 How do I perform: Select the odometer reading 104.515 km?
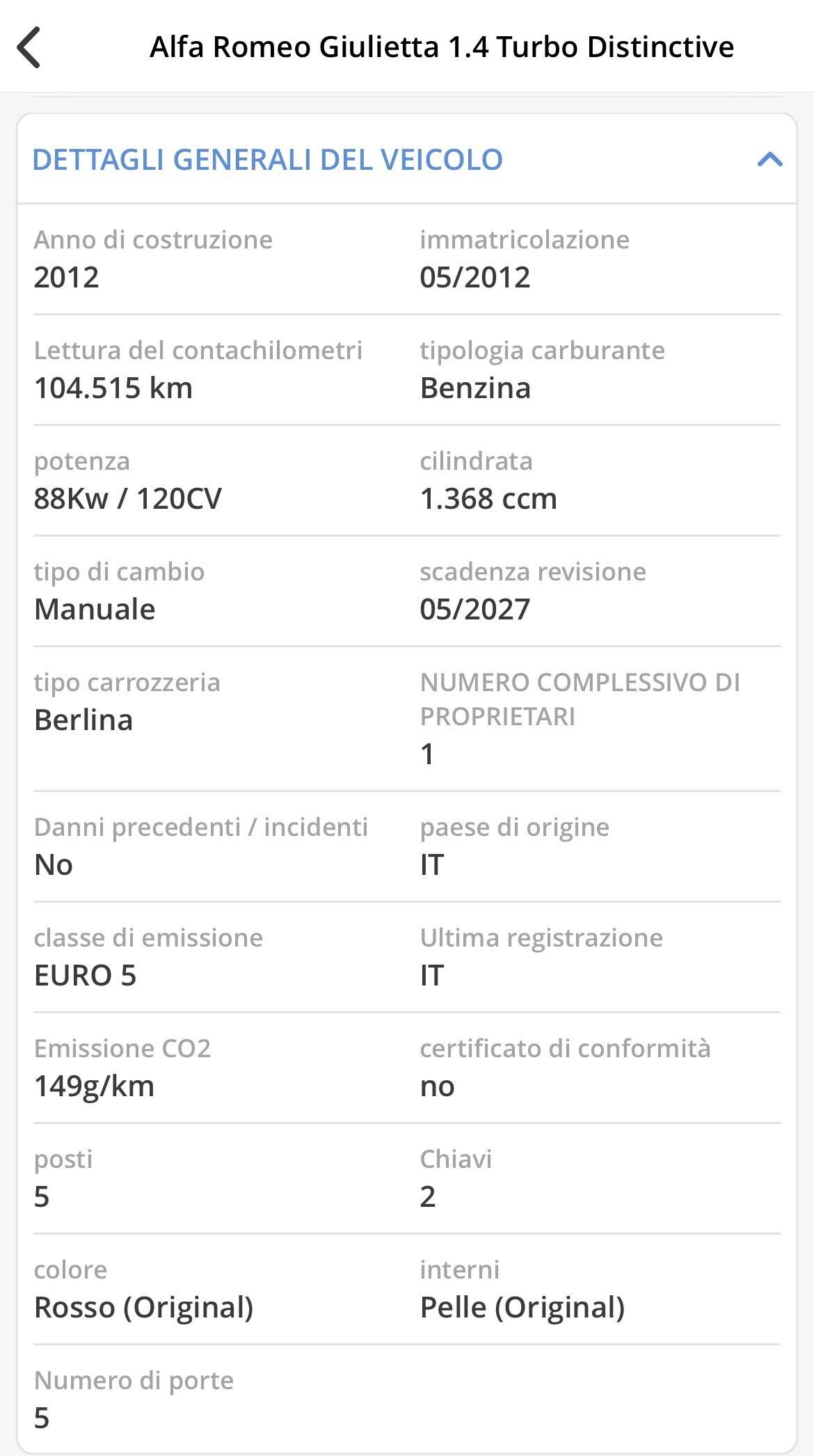pos(115,388)
